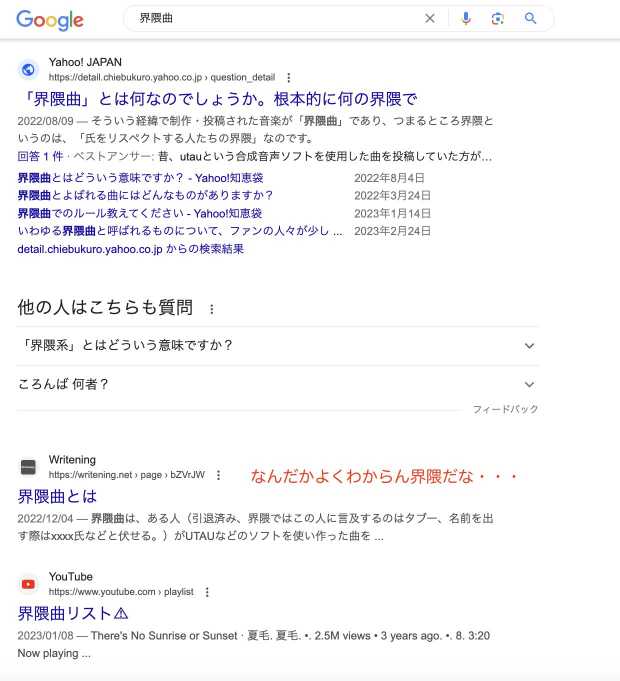The width and height of the screenshot is (620, 681).
Task: Clear the search box text
Action: point(430,18)
